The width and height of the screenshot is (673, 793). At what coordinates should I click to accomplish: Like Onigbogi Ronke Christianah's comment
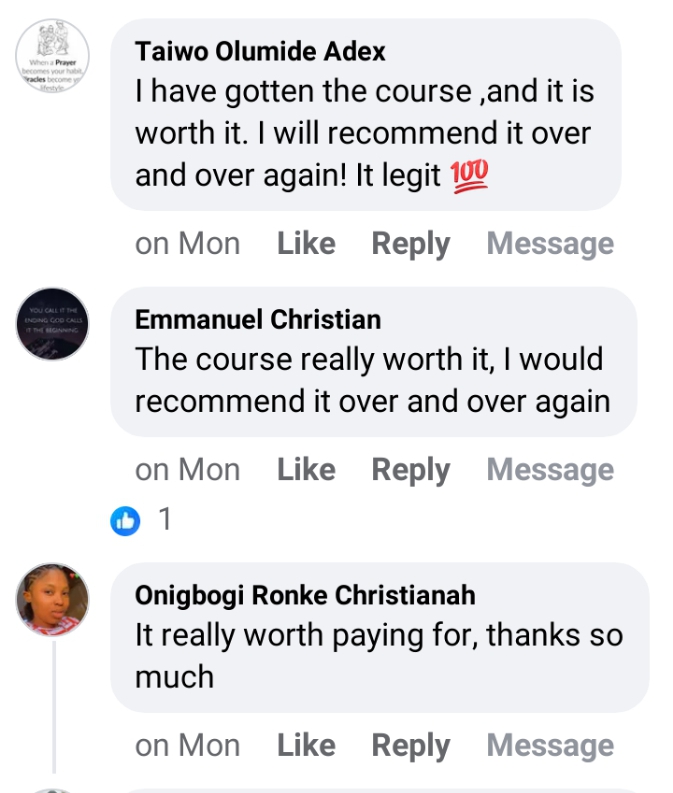(306, 746)
